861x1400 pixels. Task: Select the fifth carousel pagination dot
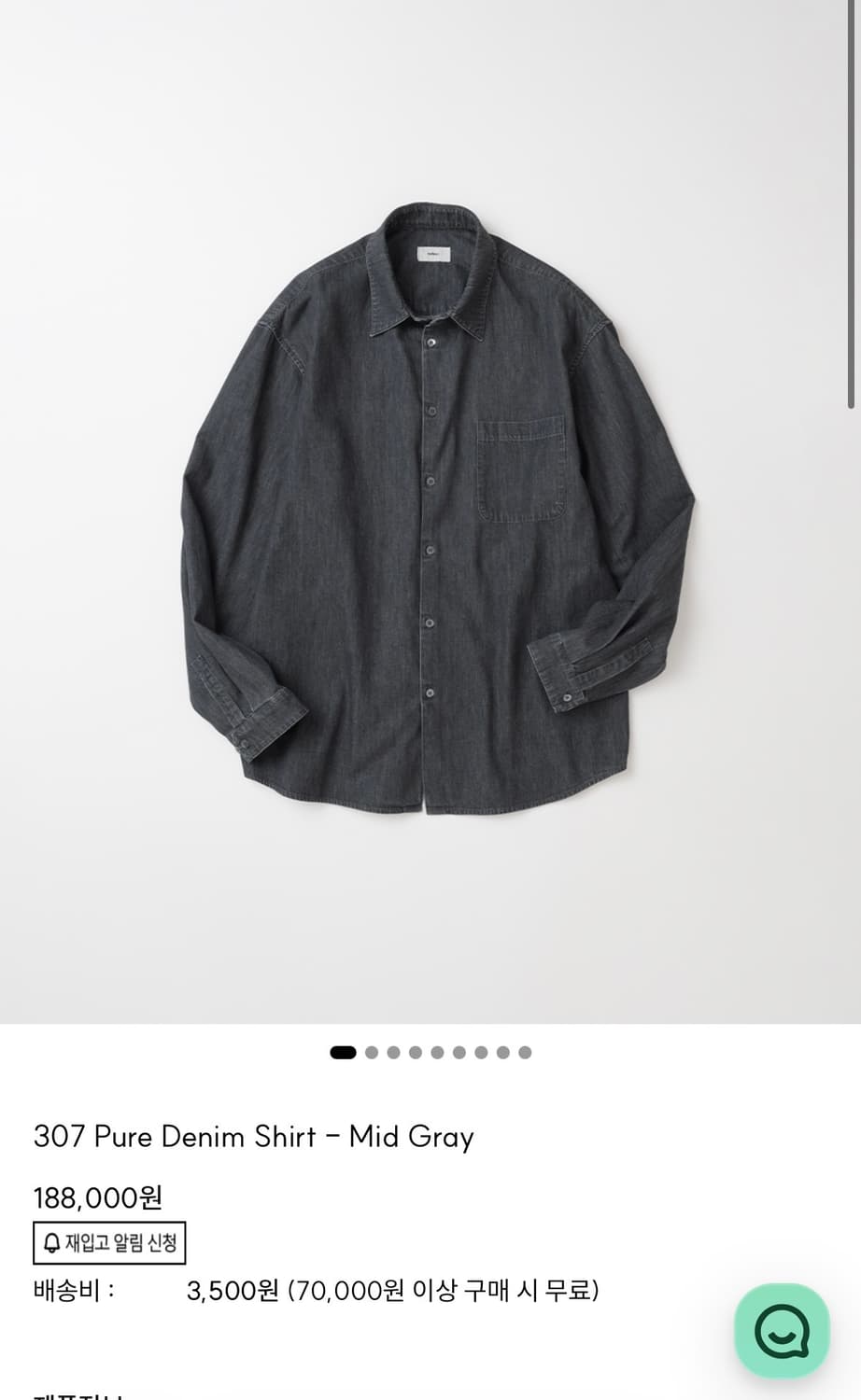(437, 1053)
